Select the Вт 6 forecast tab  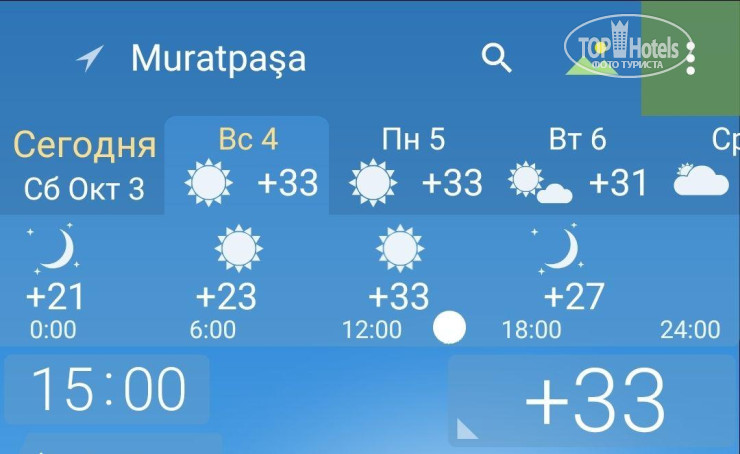(x=578, y=164)
